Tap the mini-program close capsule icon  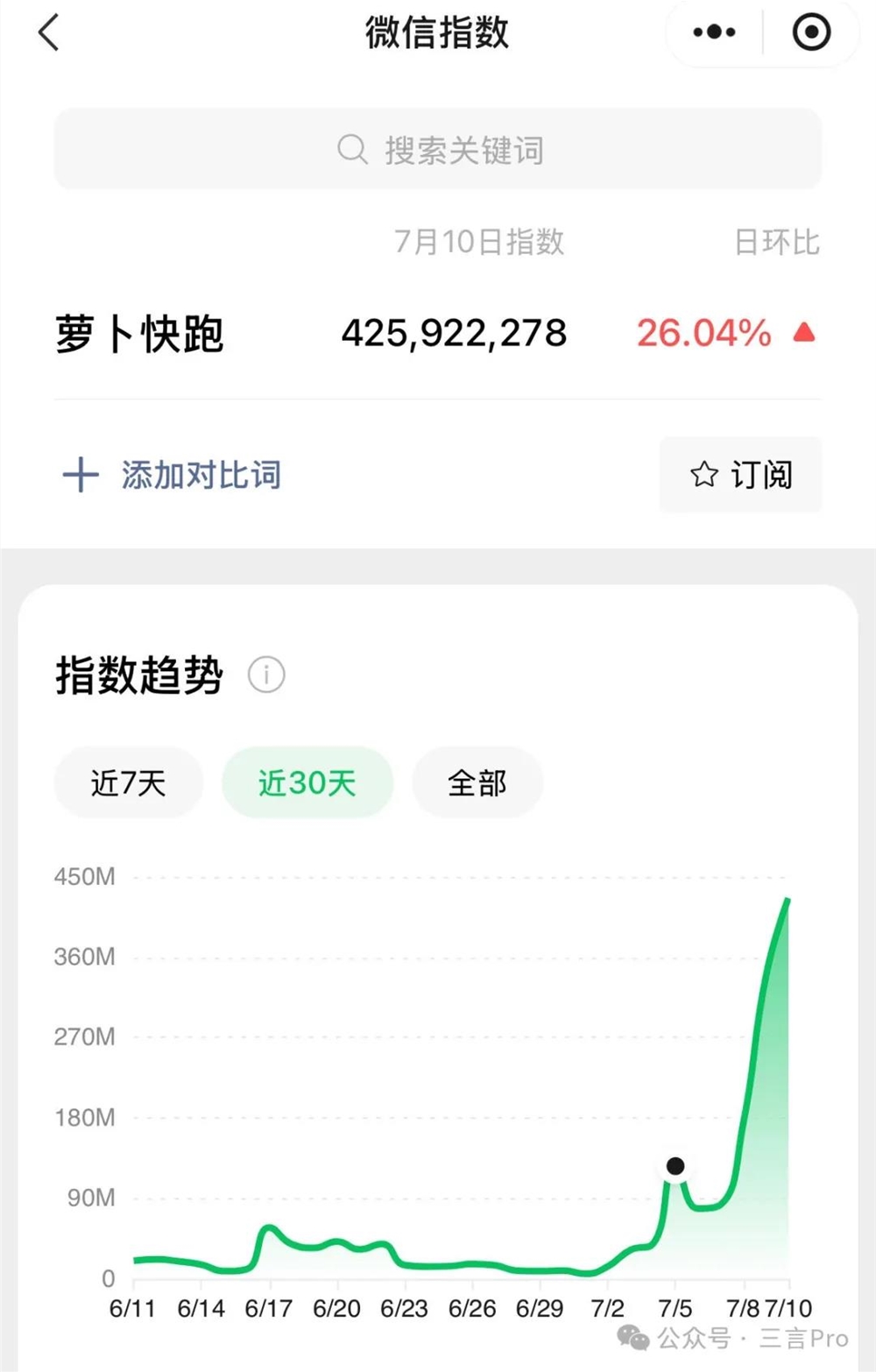coord(811,32)
